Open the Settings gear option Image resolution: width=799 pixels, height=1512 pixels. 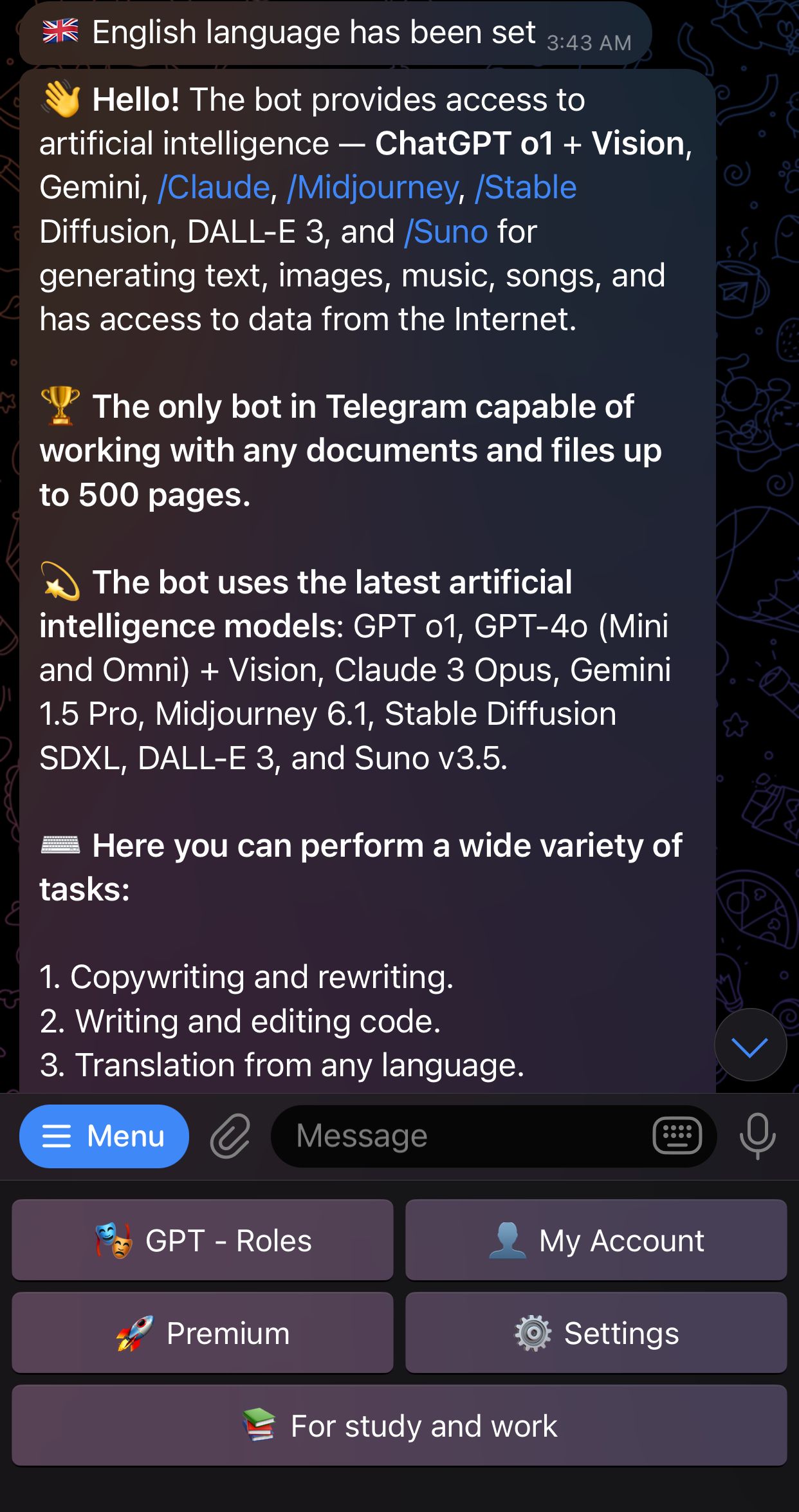595,1333
